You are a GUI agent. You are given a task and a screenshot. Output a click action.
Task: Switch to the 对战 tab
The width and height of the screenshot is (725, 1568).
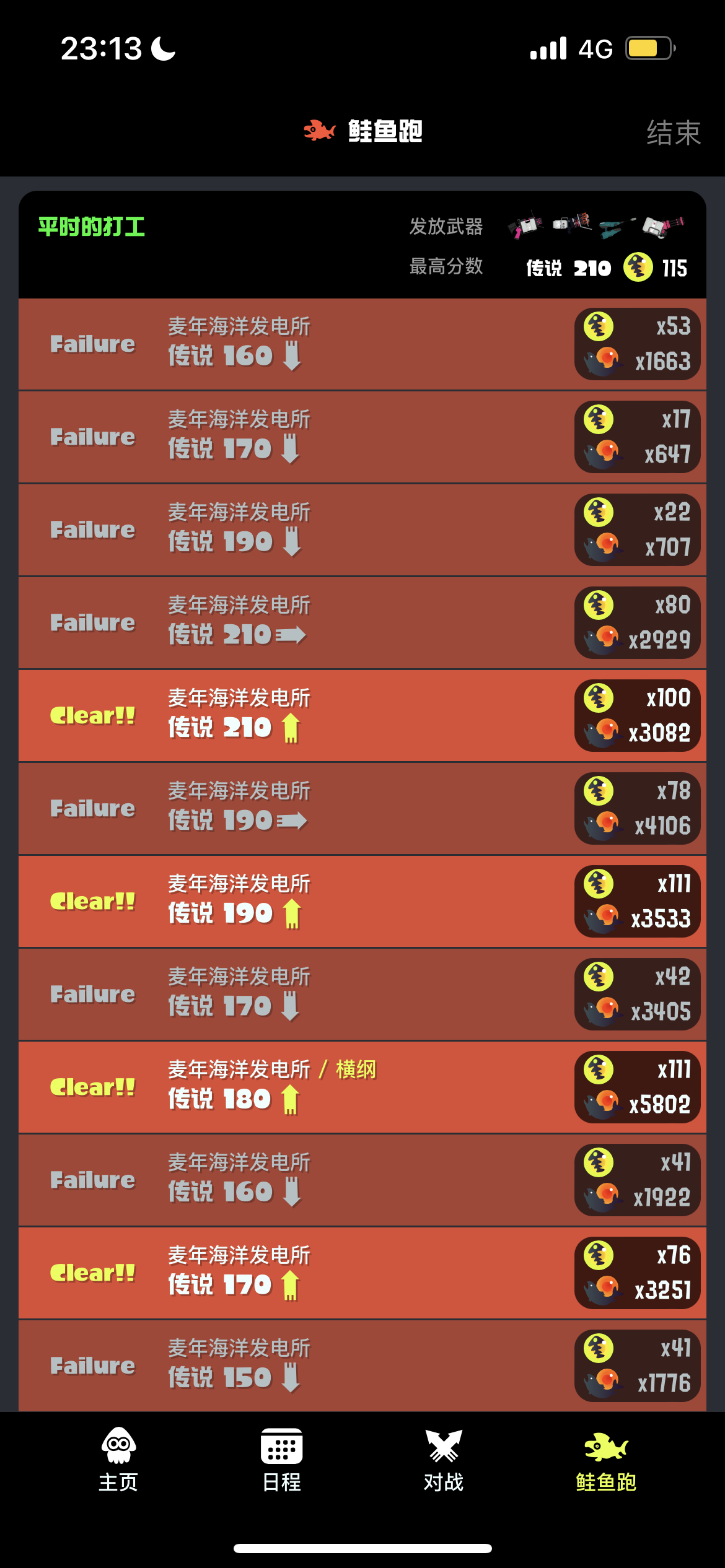point(444,1460)
